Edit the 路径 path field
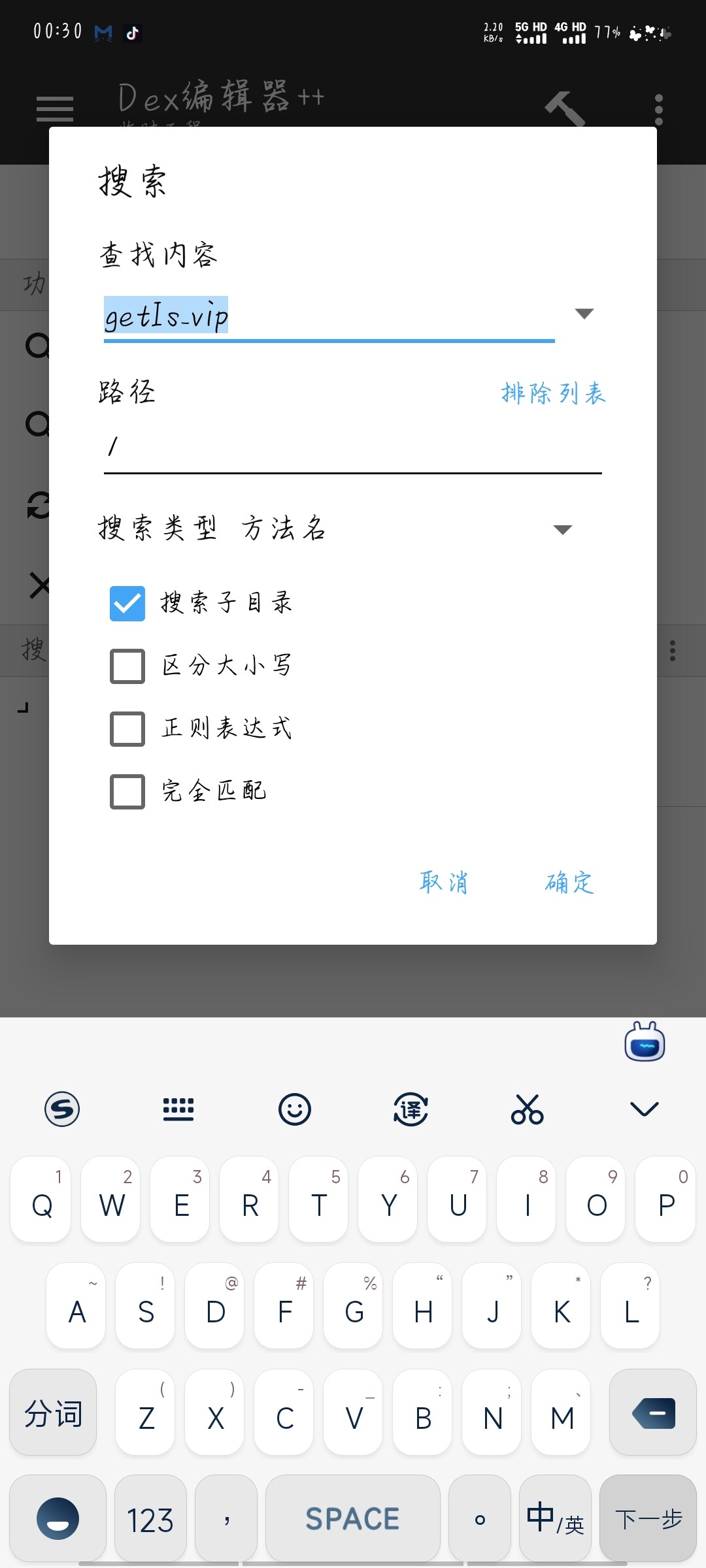The height and width of the screenshot is (1568, 706). click(x=353, y=448)
